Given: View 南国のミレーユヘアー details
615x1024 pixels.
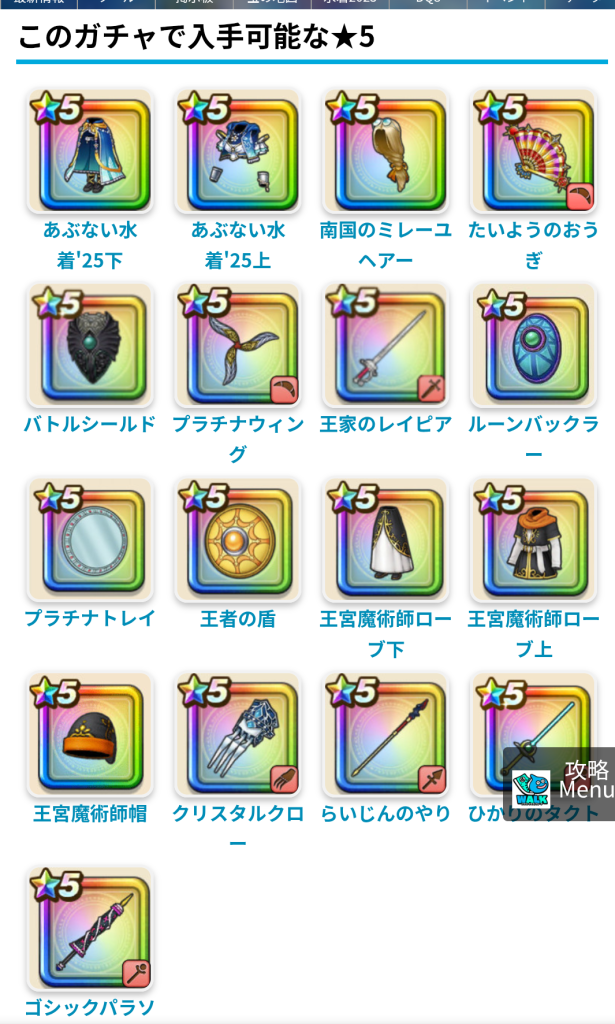Looking at the screenshot, I should click(x=386, y=151).
